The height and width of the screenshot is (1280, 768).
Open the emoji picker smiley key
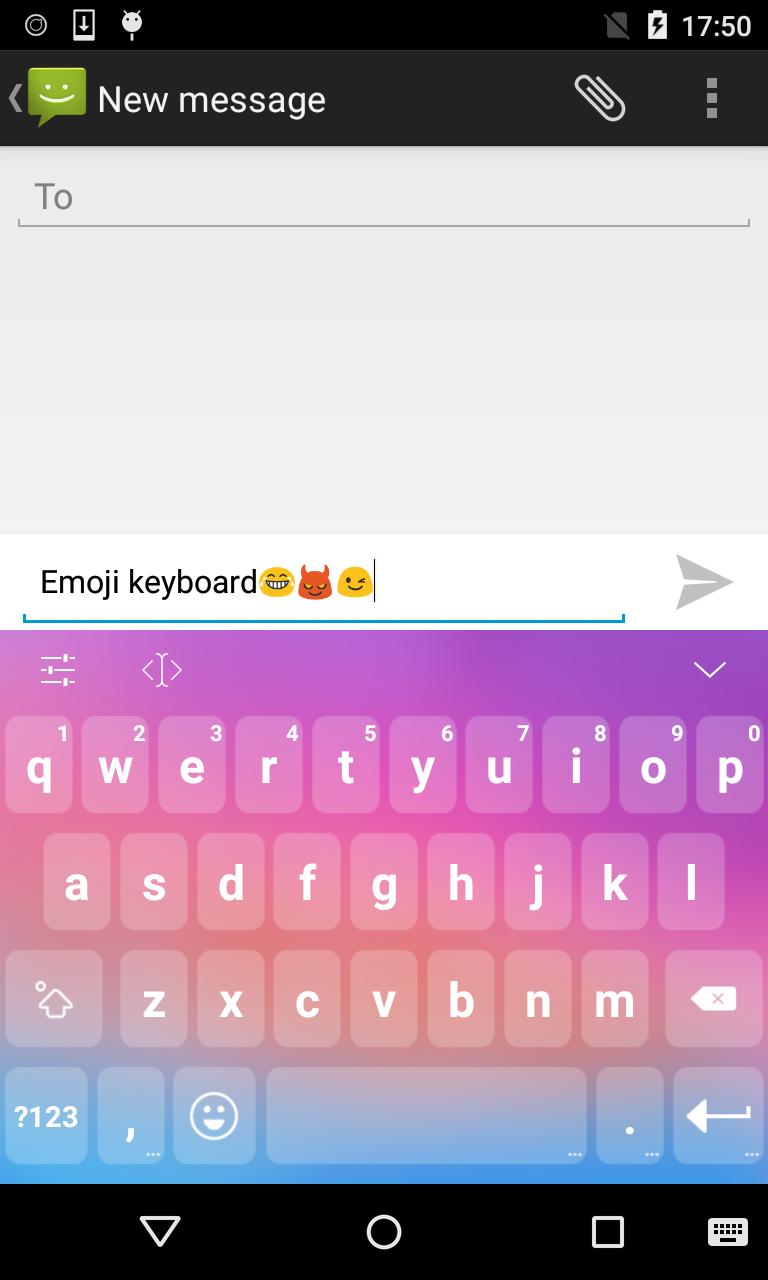click(214, 1116)
